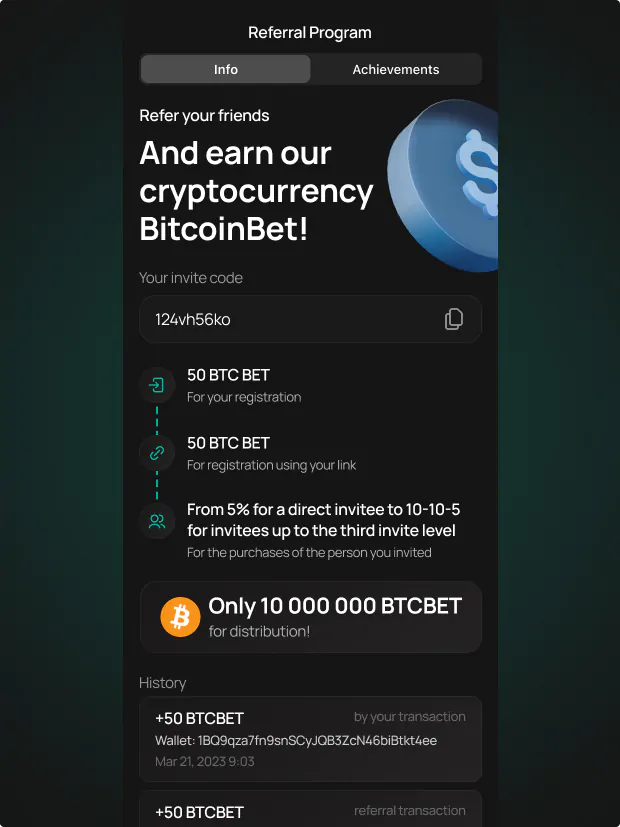Viewport: 620px width, 827px height.
Task: Open the 'by your transaction' history entry
Action: coord(310,739)
